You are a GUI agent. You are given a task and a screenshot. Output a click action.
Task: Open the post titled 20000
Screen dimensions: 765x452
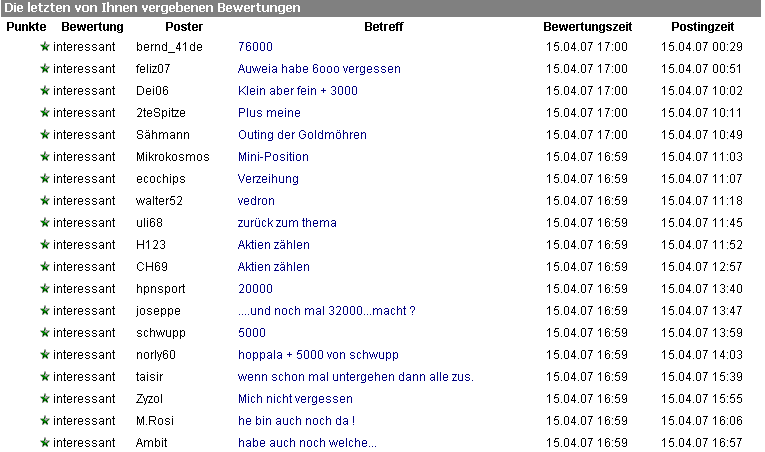(255, 289)
